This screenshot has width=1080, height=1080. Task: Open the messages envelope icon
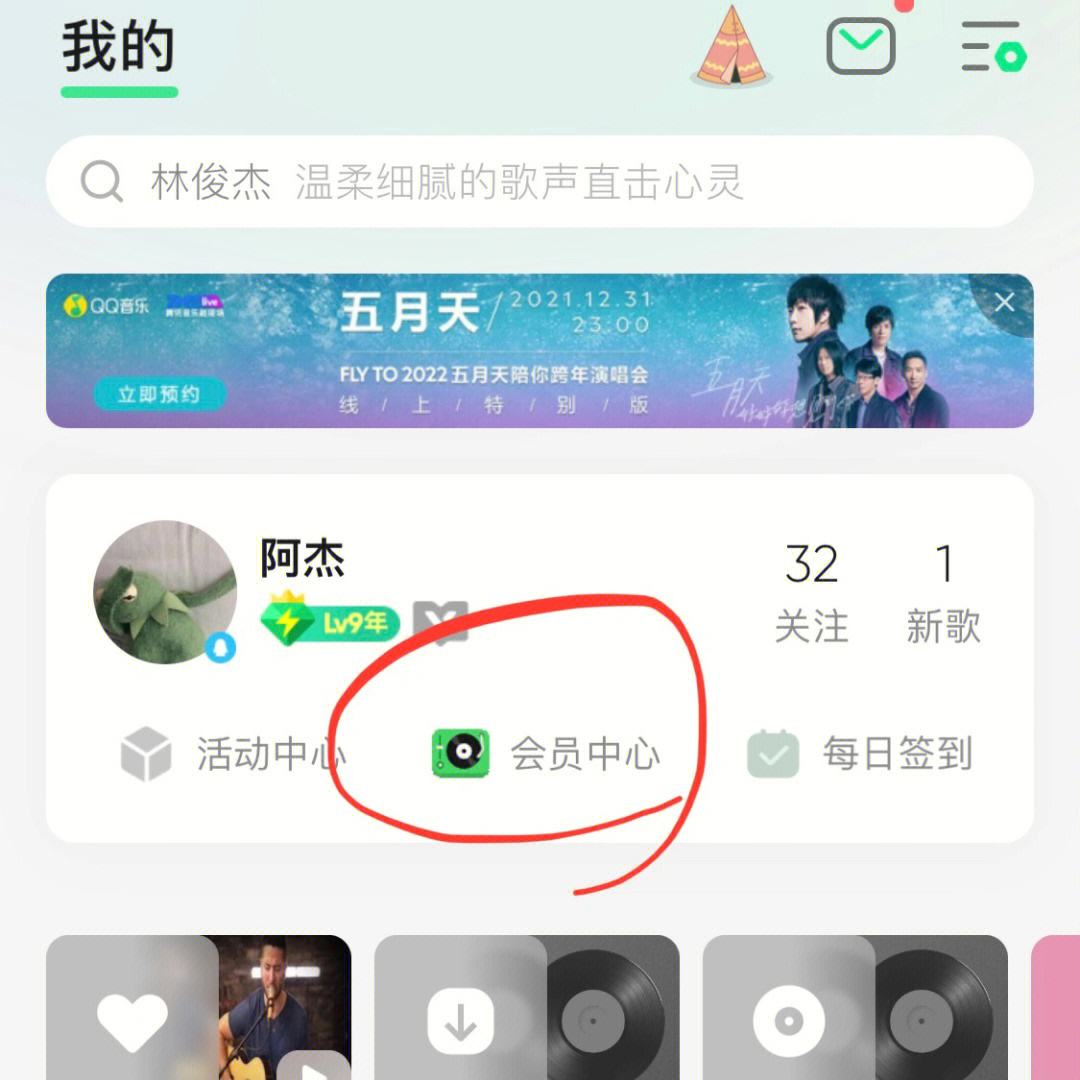click(860, 46)
